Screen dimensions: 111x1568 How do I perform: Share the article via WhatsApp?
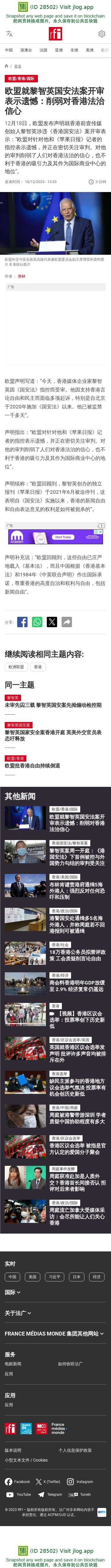[37, 622]
